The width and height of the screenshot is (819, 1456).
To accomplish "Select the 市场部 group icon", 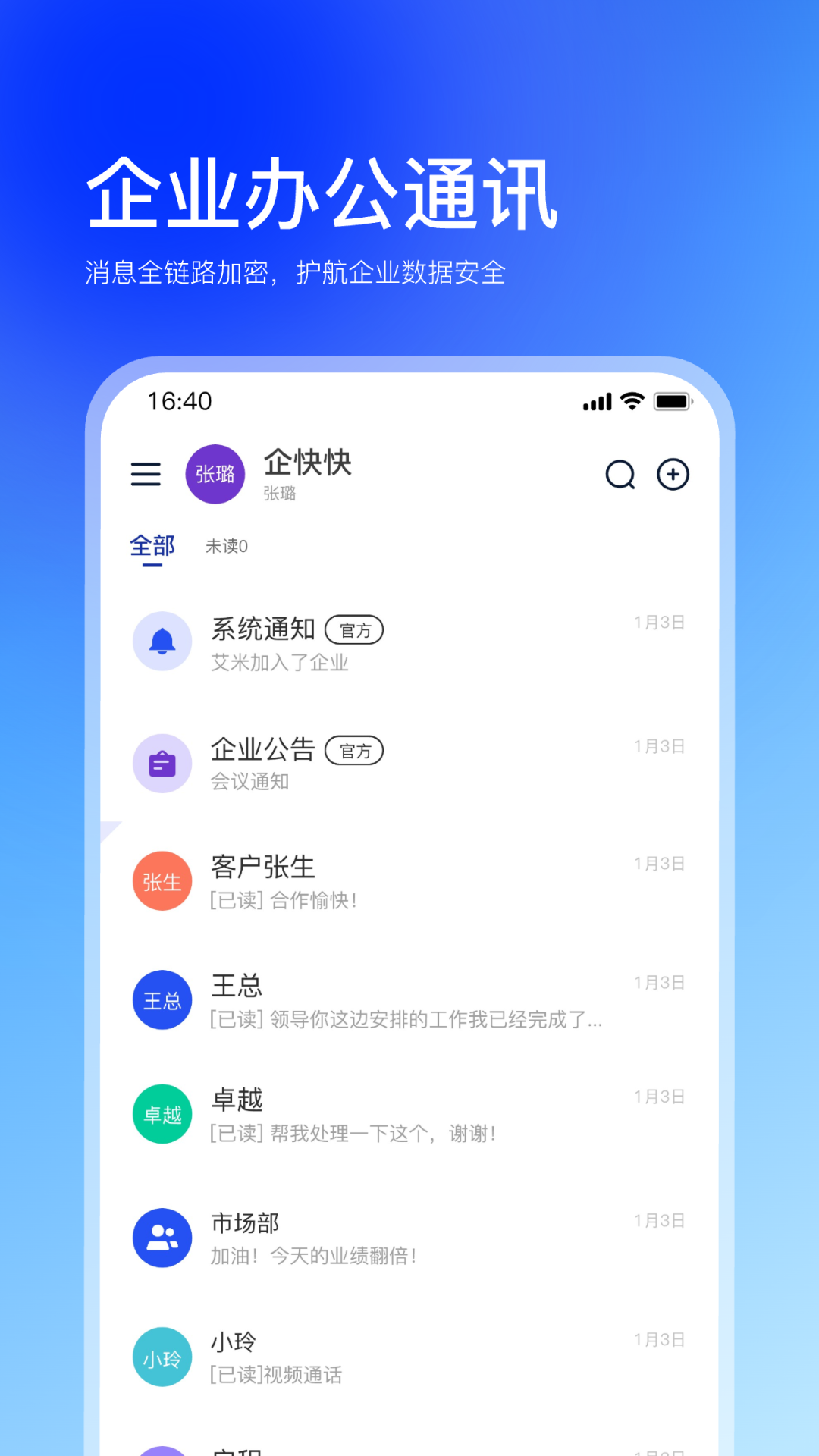I will [162, 1237].
